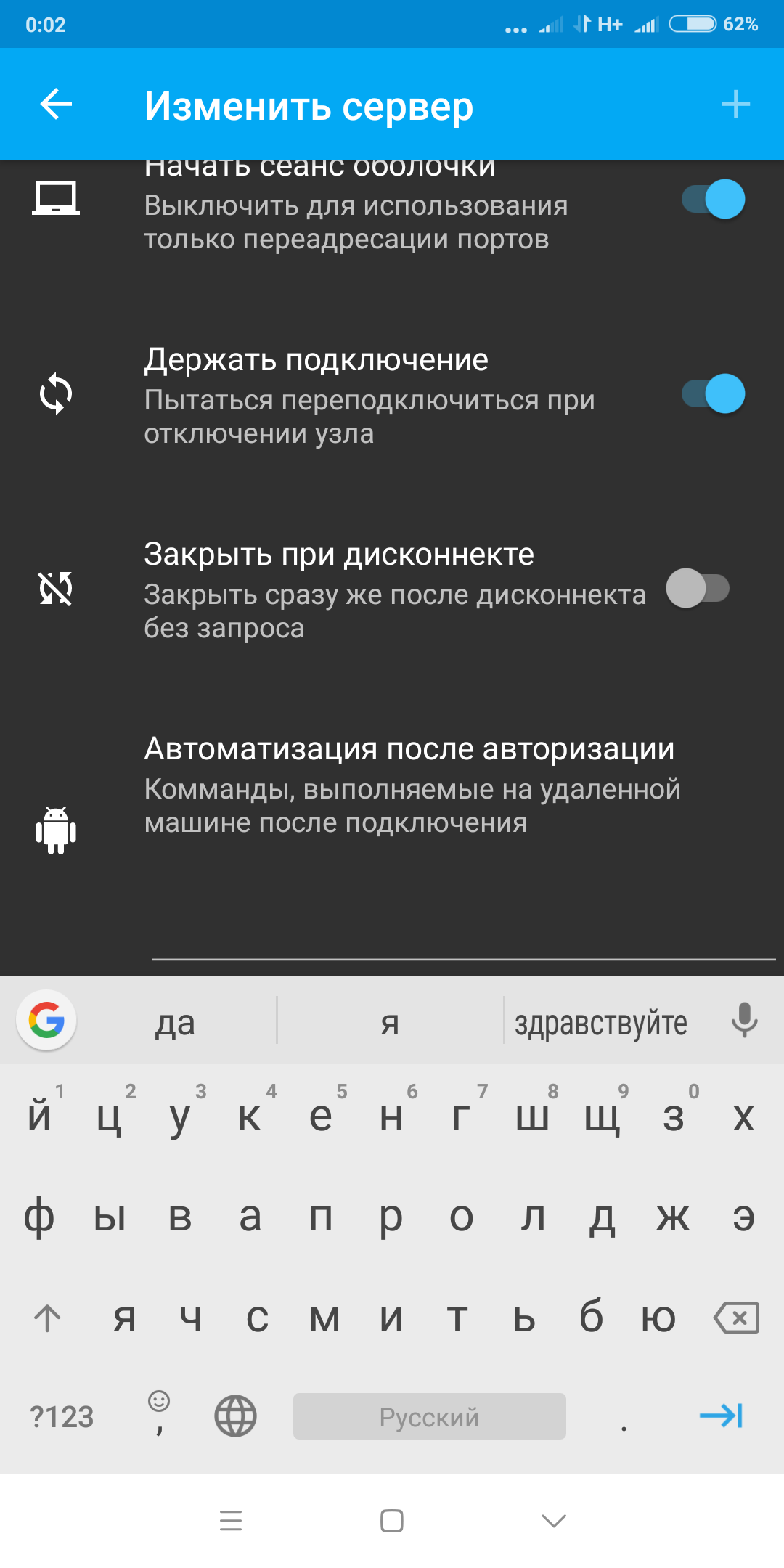
Task: Turn off the 'Держать подключение' switch
Action: (x=713, y=394)
